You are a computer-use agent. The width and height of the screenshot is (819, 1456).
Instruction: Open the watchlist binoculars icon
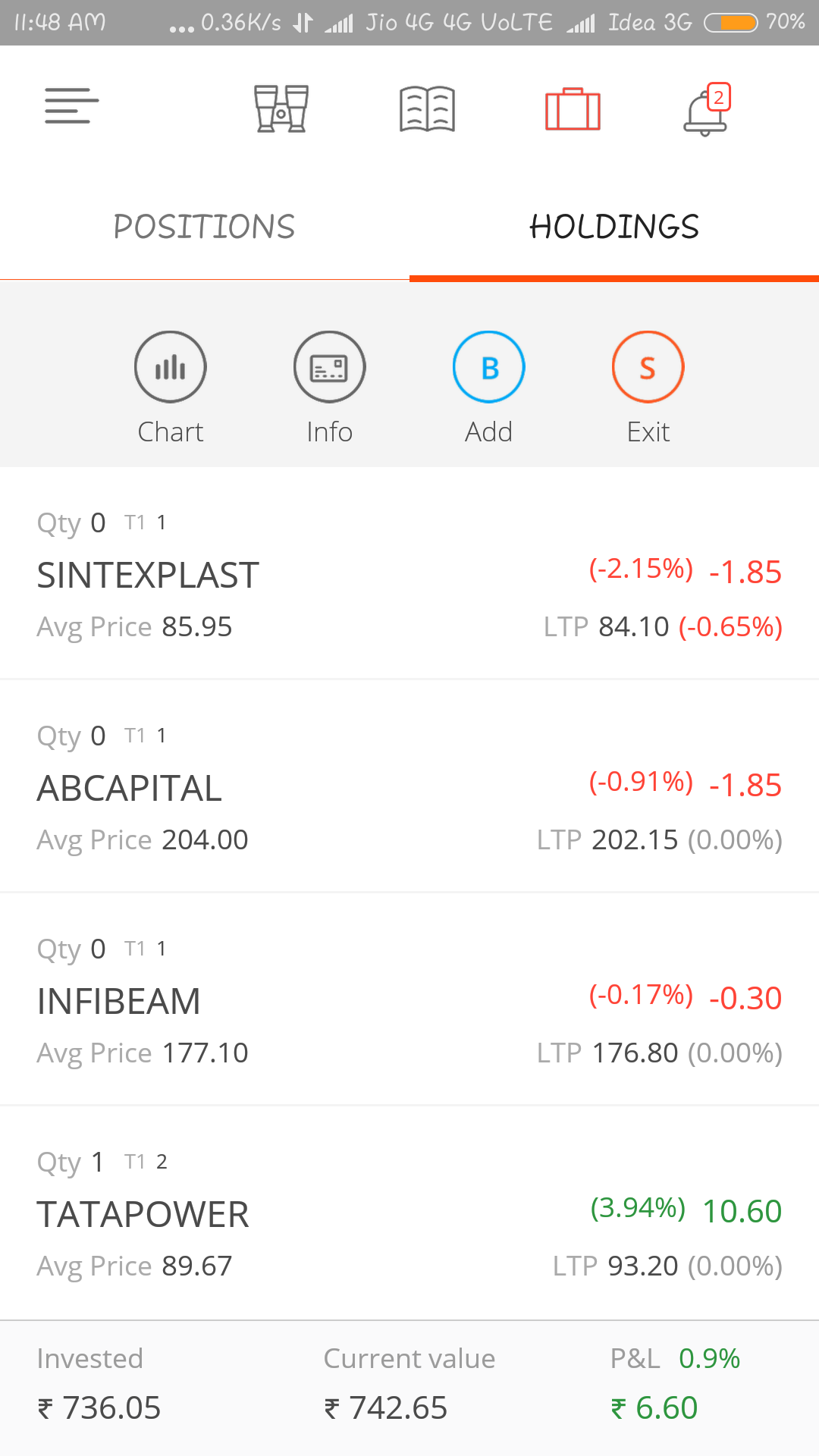[x=281, y=108]
